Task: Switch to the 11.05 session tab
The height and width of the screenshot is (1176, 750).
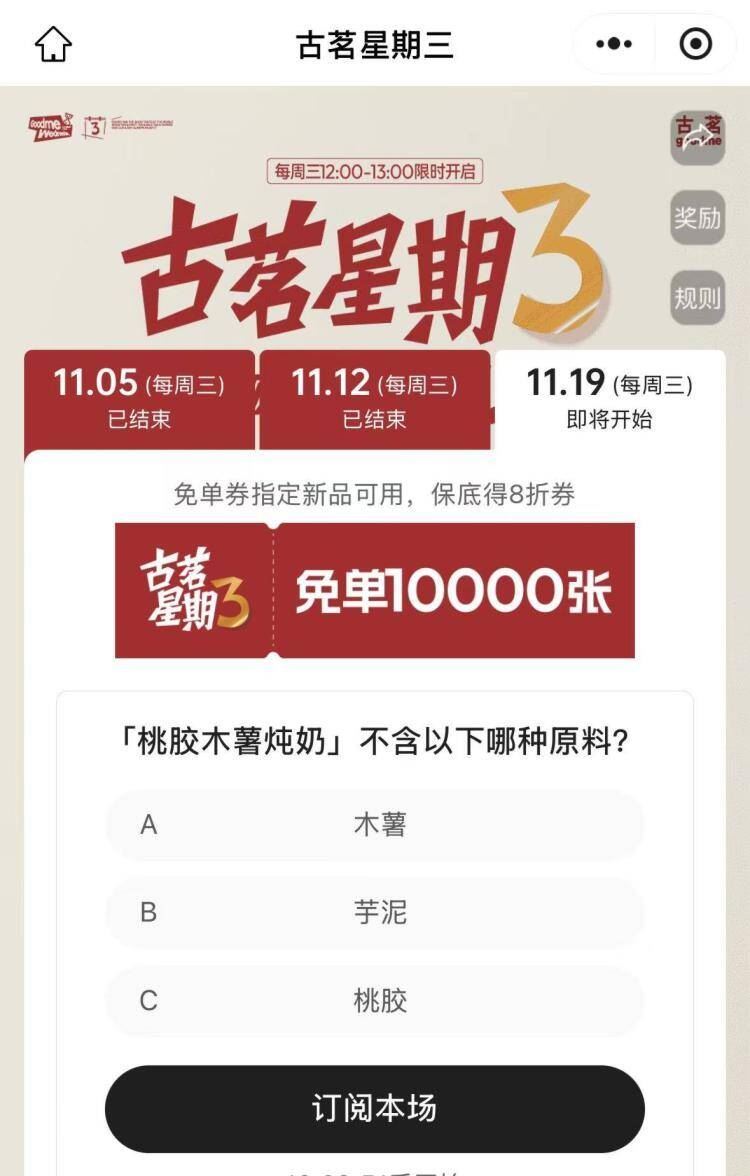Action: click(x=140, y=396)
